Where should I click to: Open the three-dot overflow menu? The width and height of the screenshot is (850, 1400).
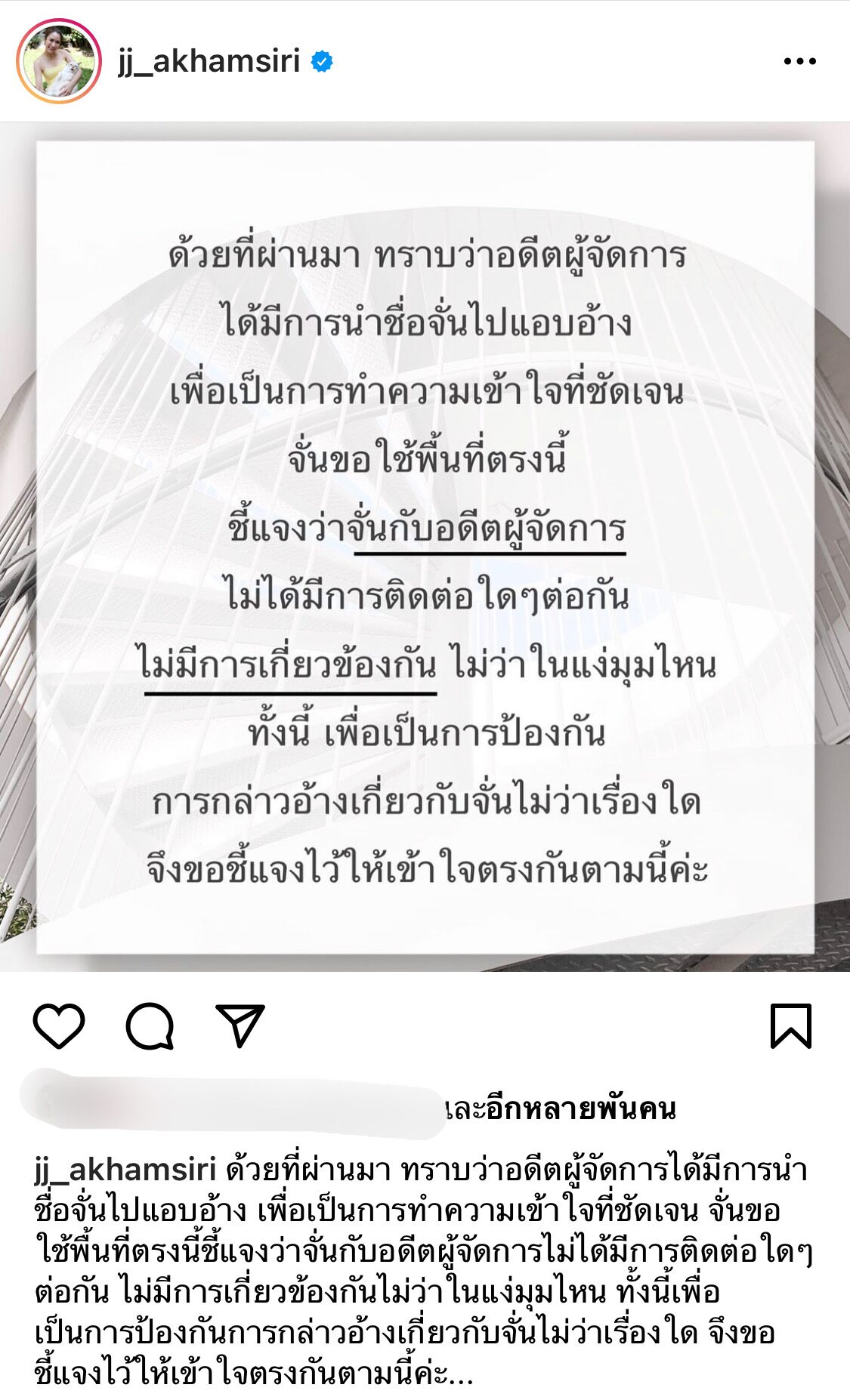799,61
